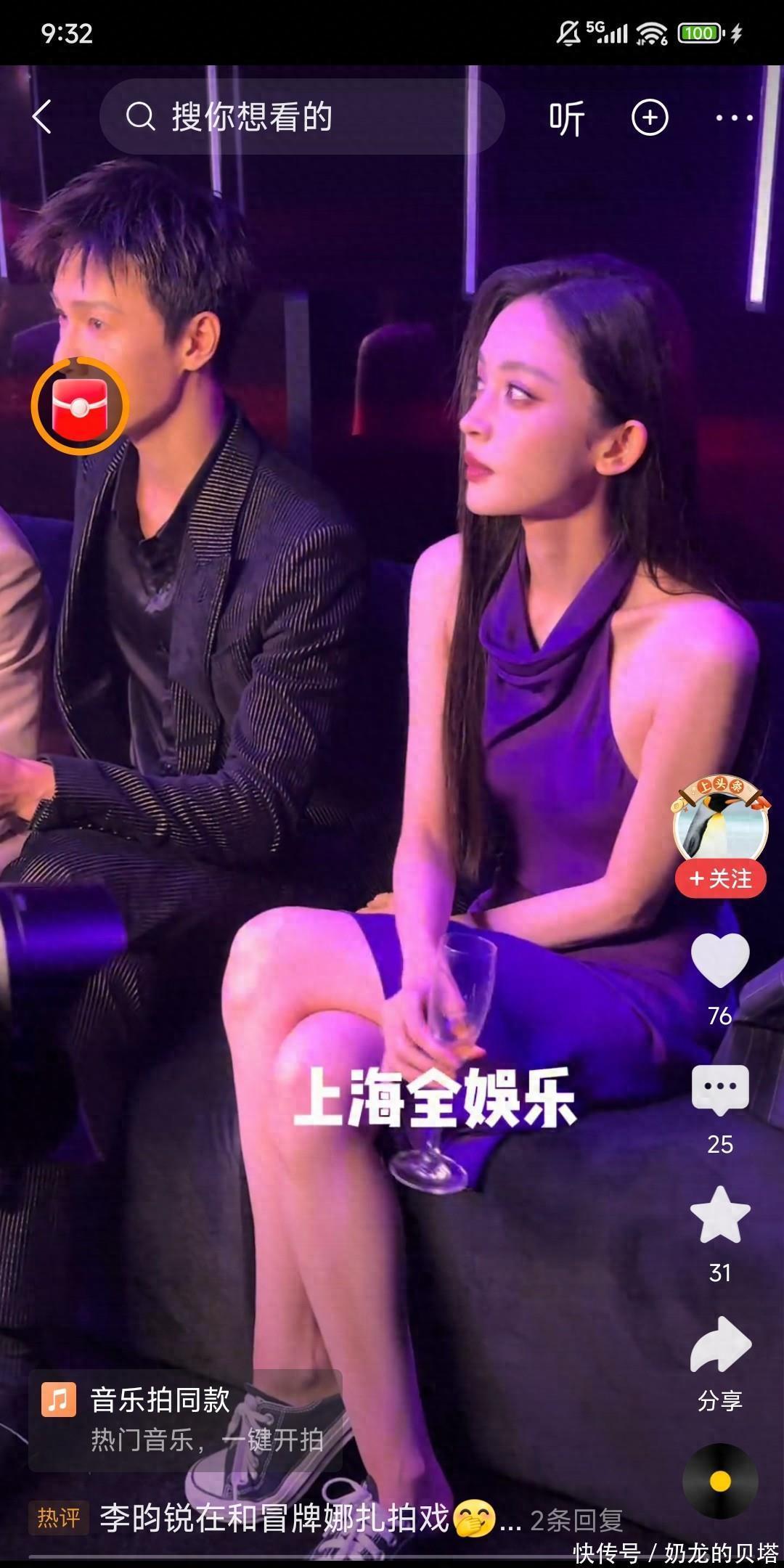Image resolution: width=784 pixels, height=1568 pixels.
Task: Tap the 听 listen mode button
Action: [x=566, y=118]
